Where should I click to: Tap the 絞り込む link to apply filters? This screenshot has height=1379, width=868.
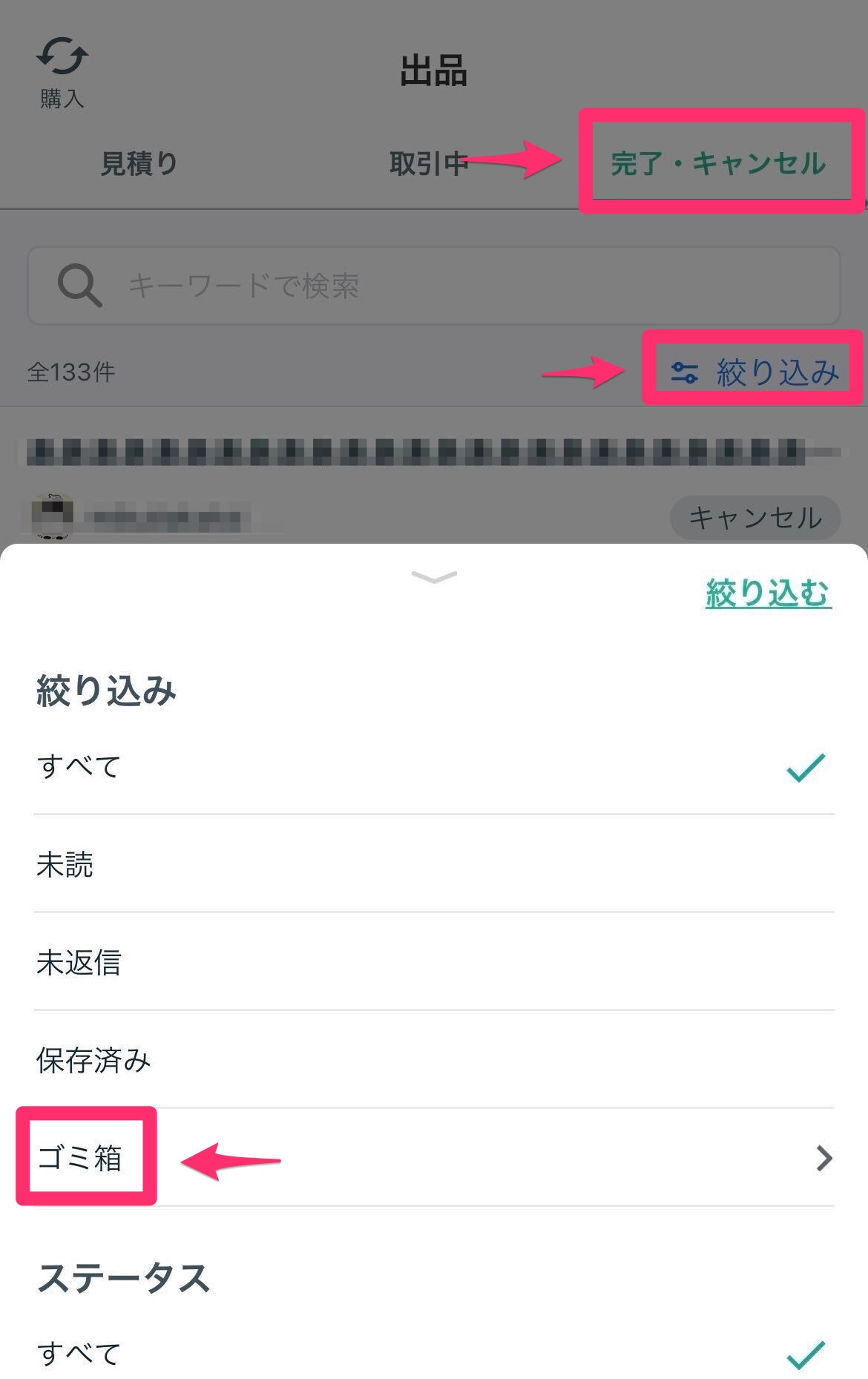coord(768,593)
